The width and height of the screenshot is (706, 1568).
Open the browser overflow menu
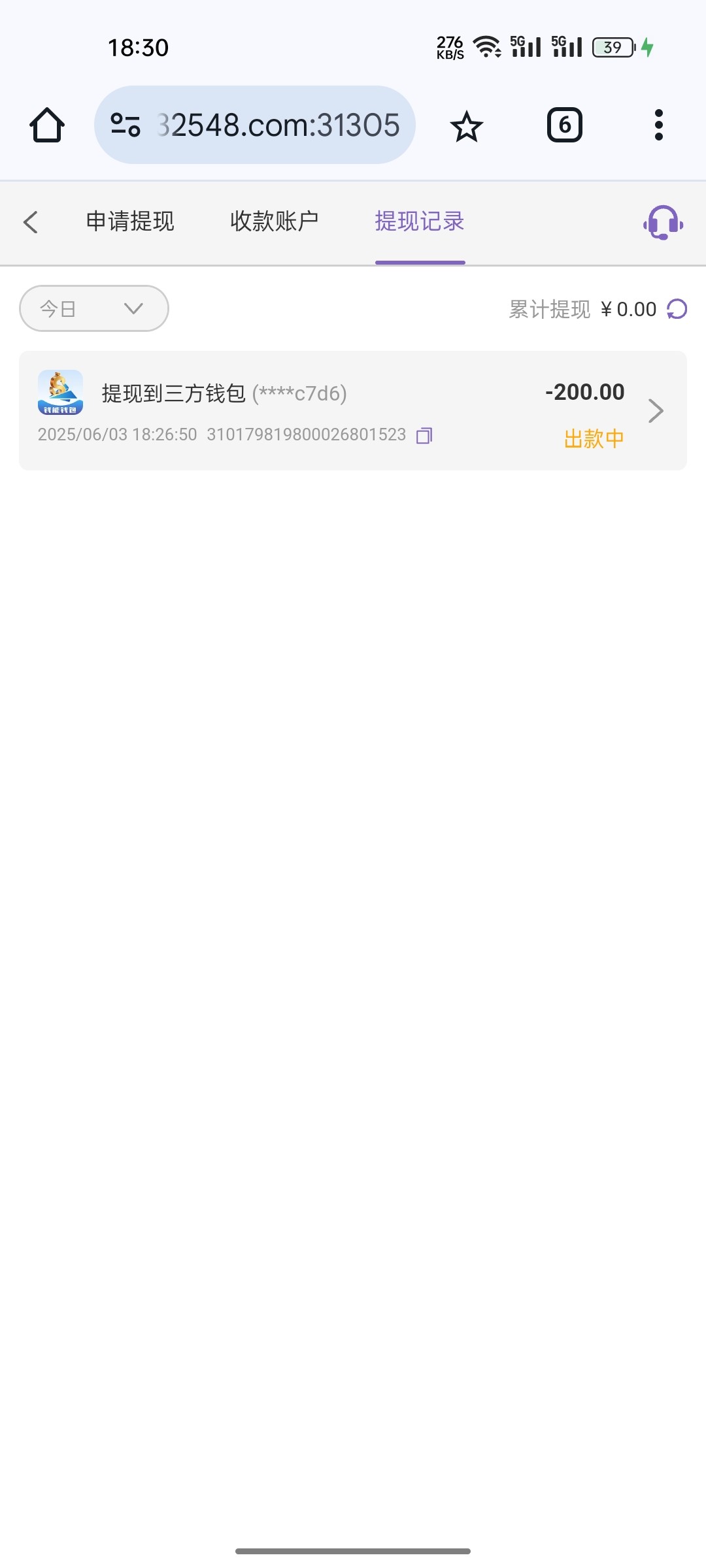tap(659, 125)
